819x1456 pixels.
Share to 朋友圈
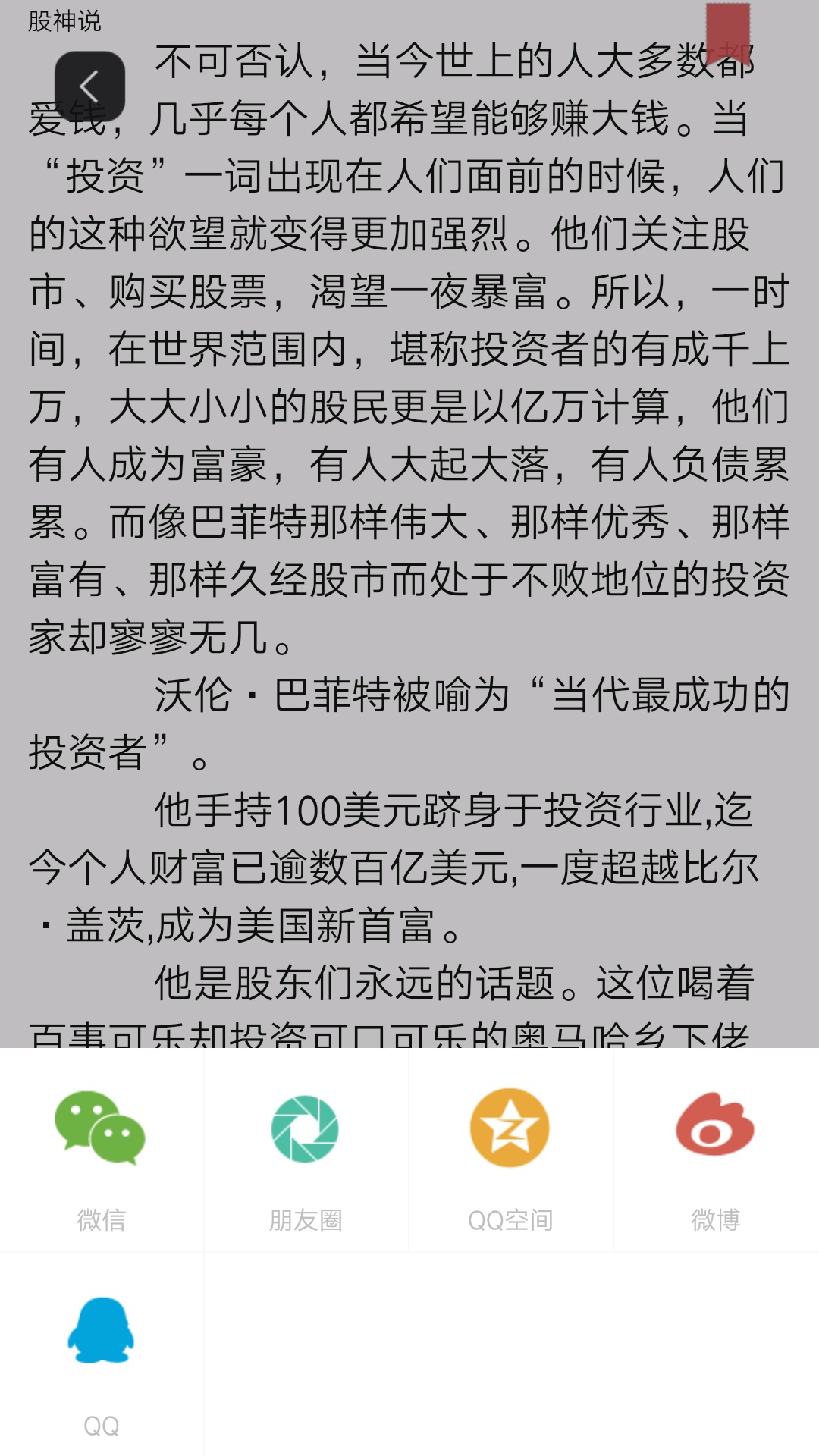306,1150
